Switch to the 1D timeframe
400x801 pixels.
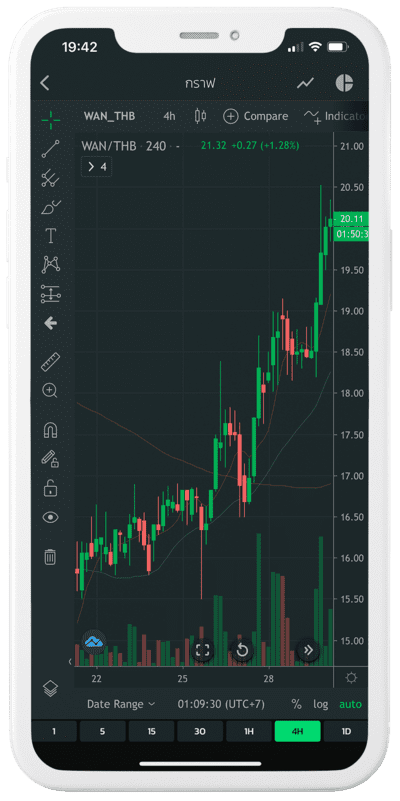346,732
